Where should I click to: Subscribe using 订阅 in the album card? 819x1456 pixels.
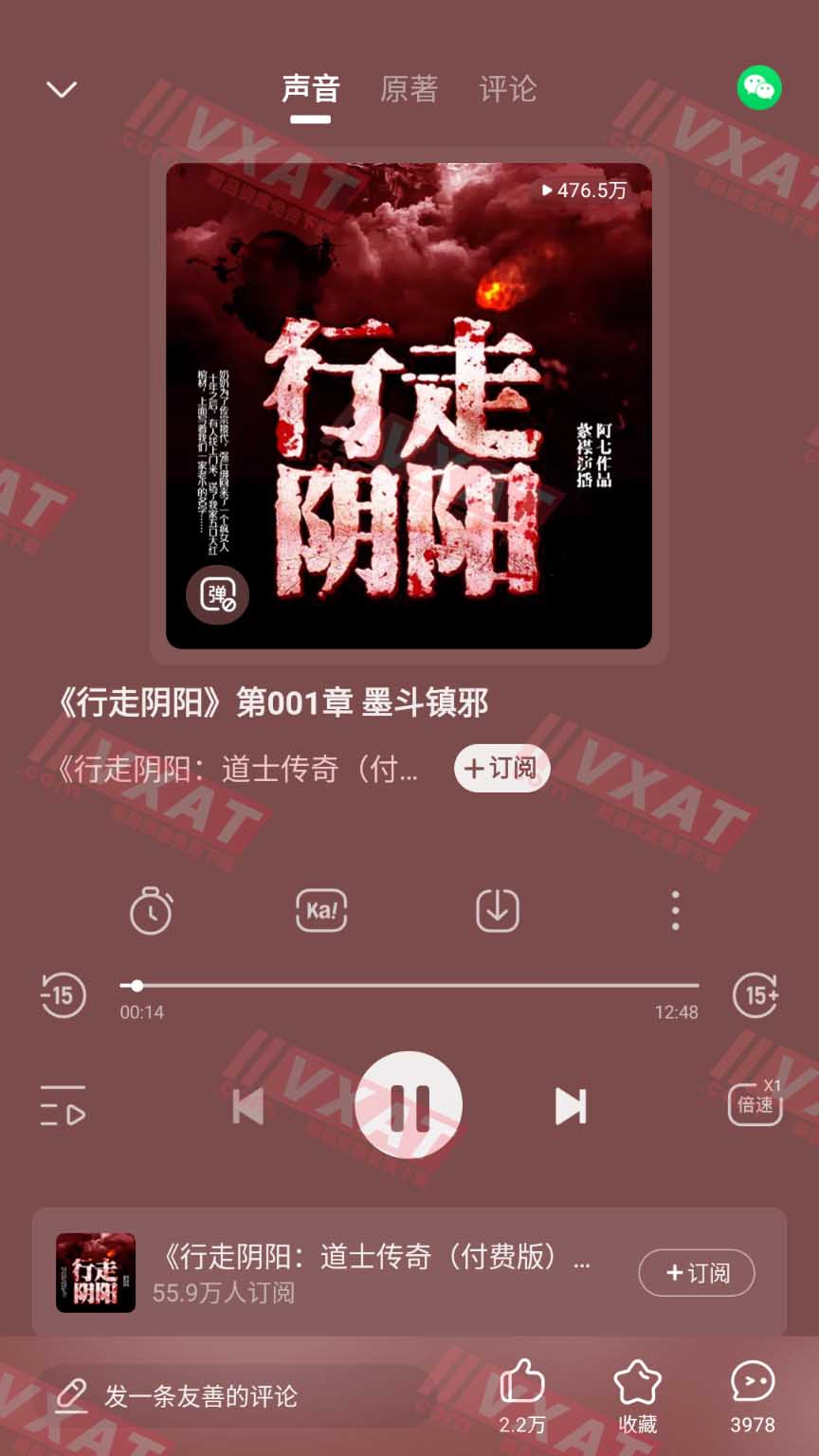697,1273
